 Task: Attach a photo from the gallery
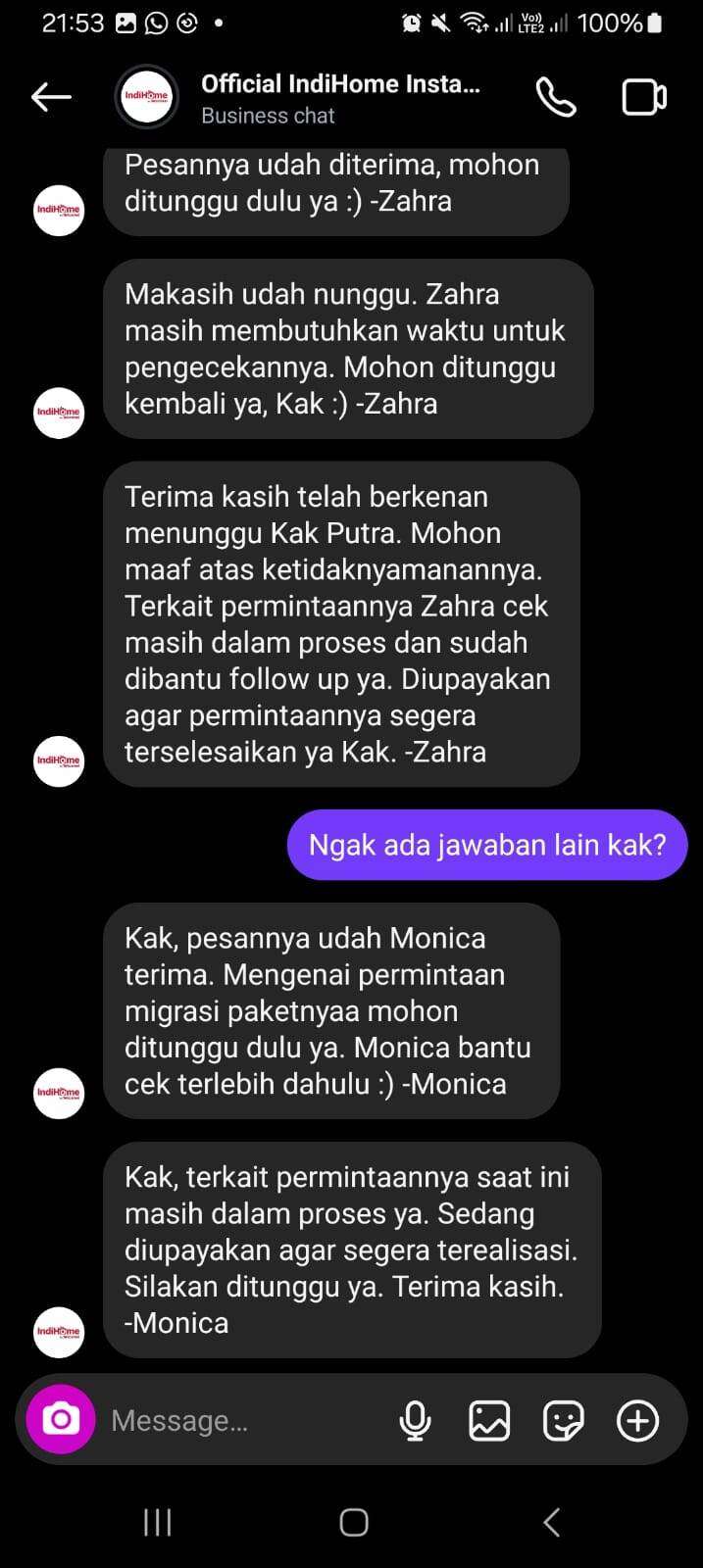(489, 1420)
